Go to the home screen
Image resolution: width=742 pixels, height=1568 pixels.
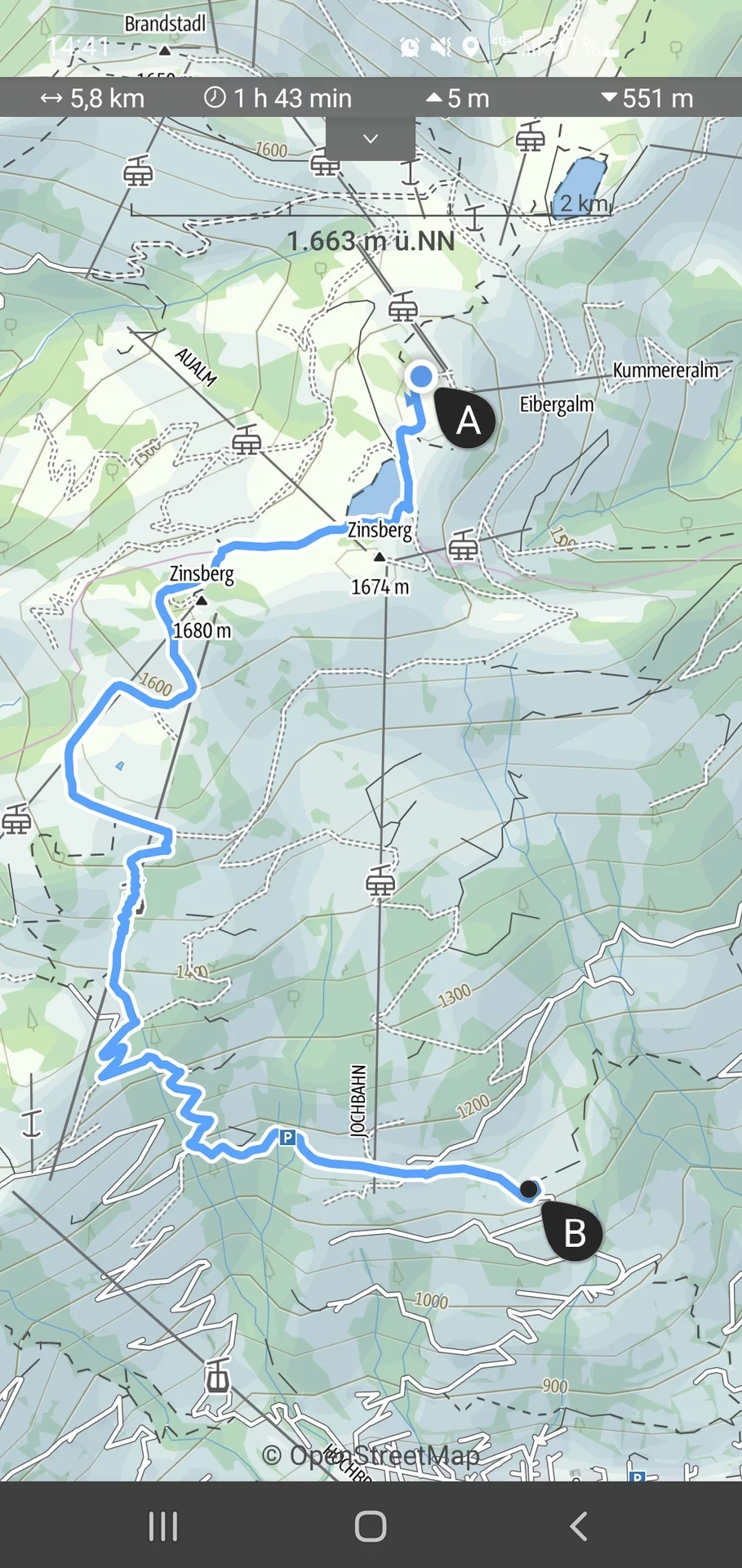(371, 1526)
